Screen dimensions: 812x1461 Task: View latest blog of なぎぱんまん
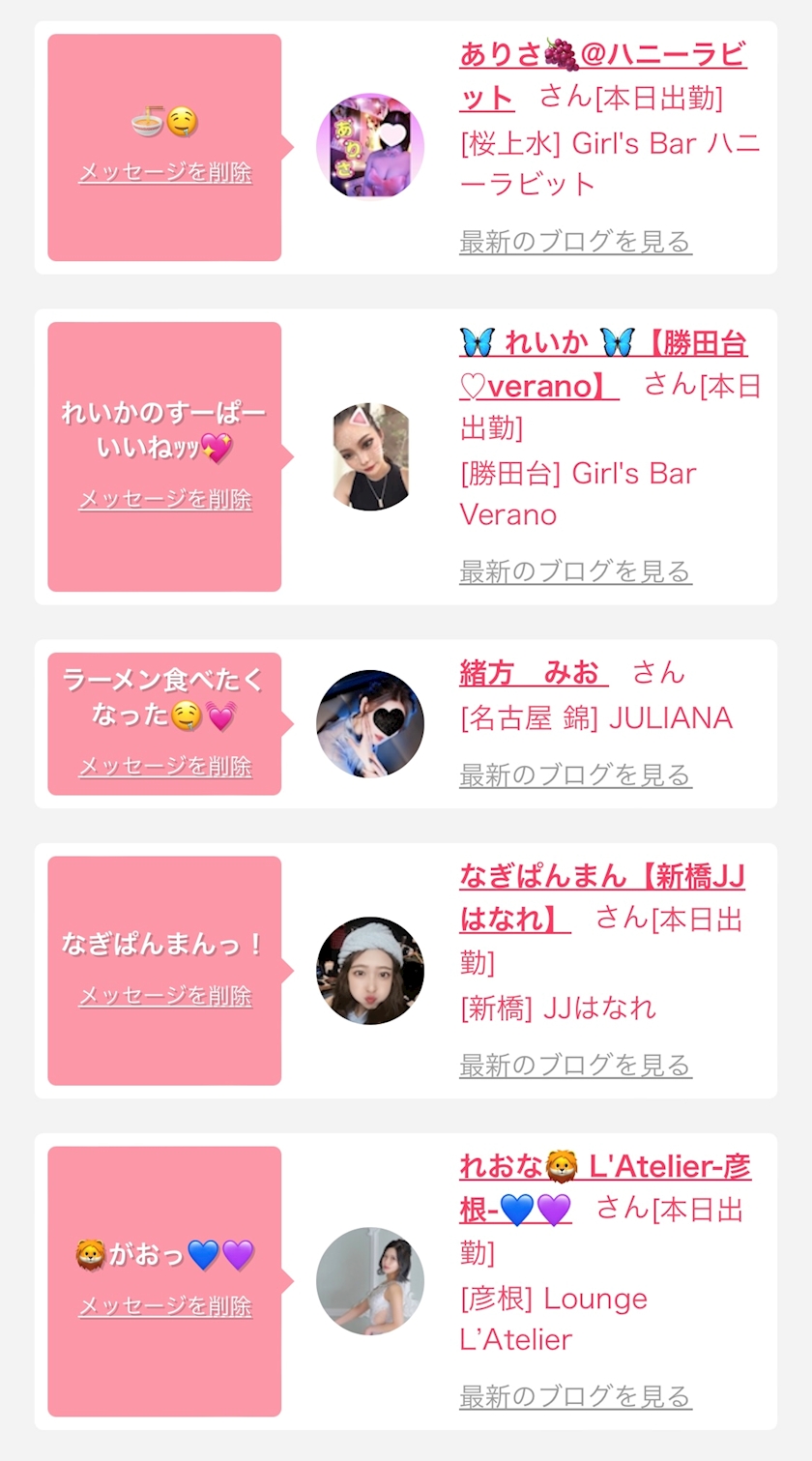575,1066
